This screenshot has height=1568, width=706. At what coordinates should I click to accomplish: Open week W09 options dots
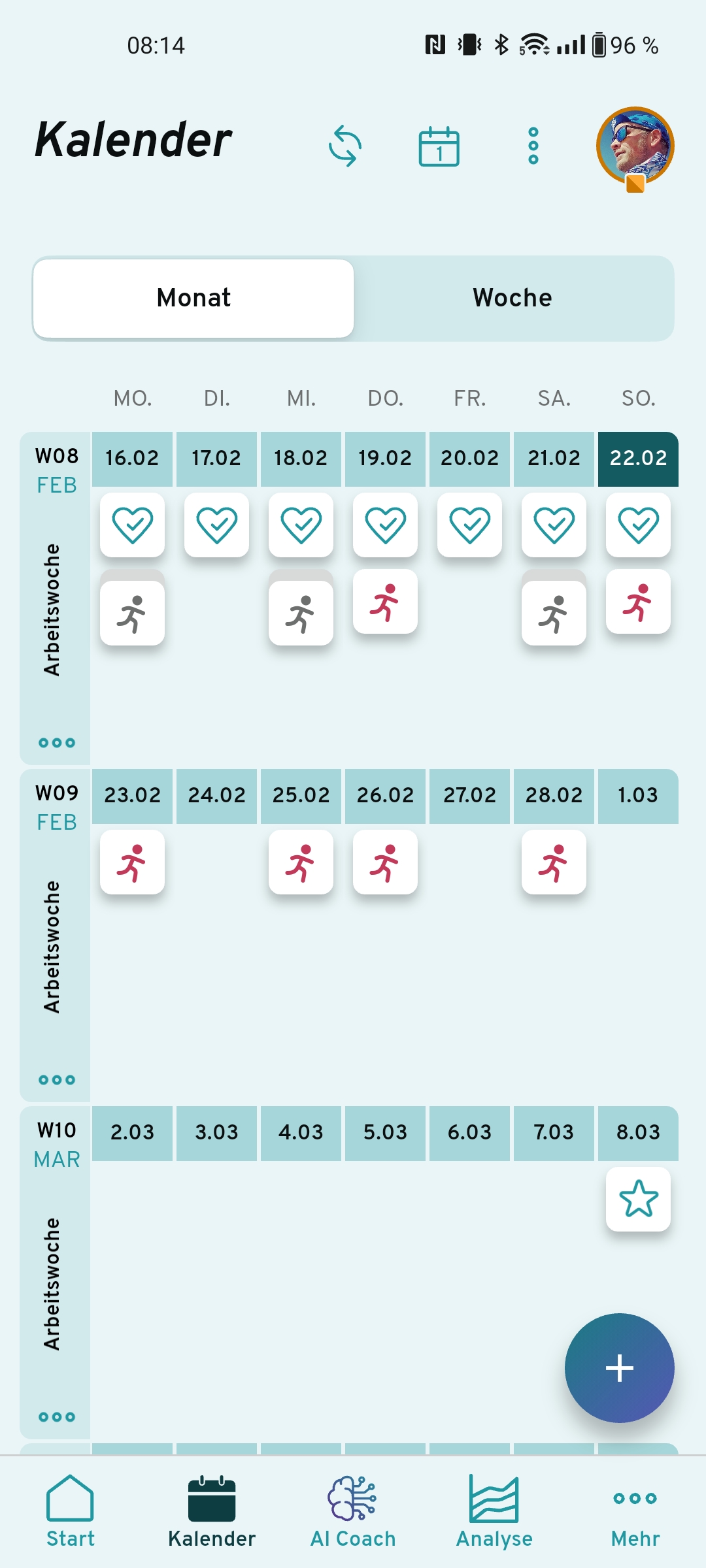57,1080
